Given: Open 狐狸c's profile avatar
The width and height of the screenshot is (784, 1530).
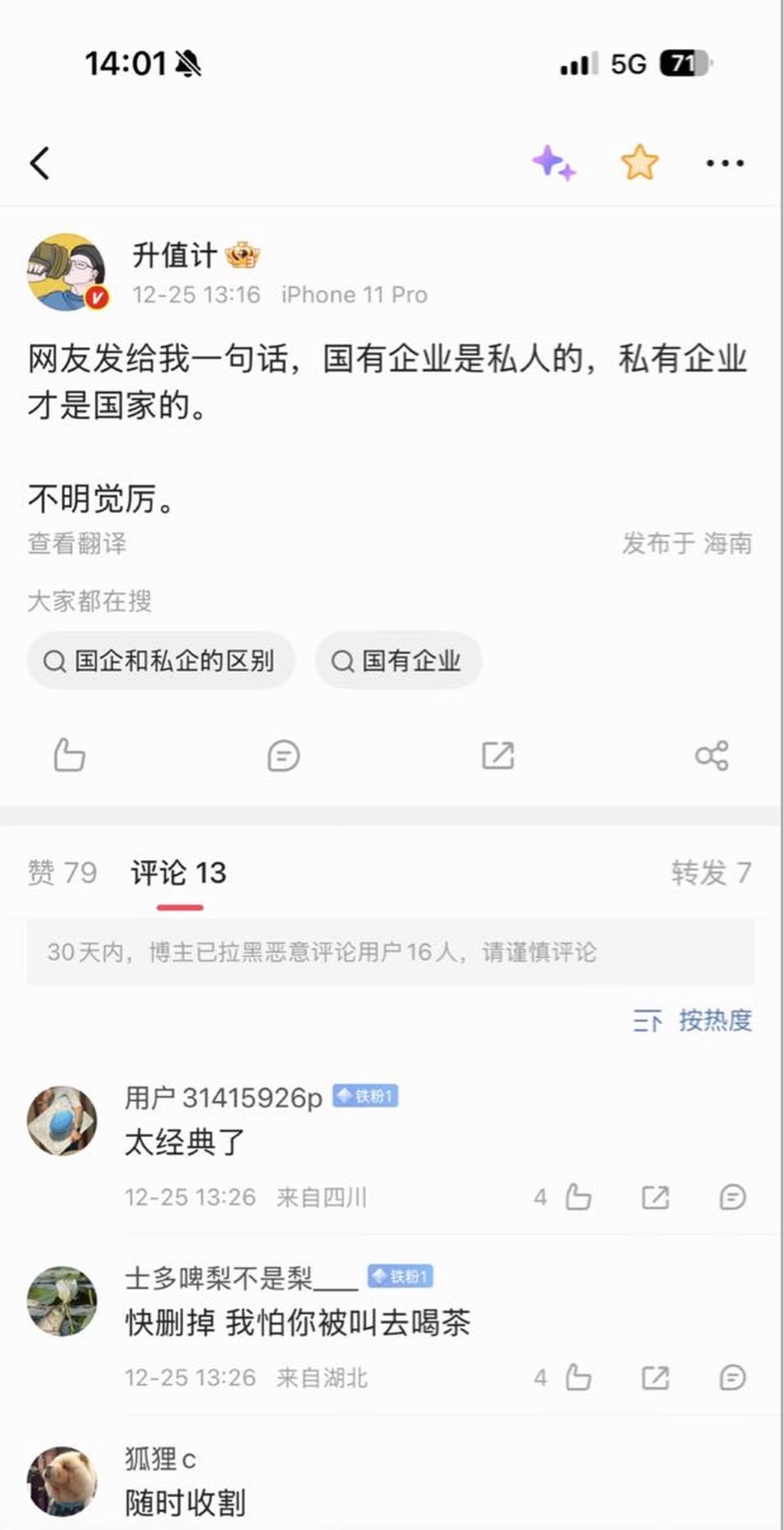Looking at the screenshot, I should click(x=62, y=1482).
